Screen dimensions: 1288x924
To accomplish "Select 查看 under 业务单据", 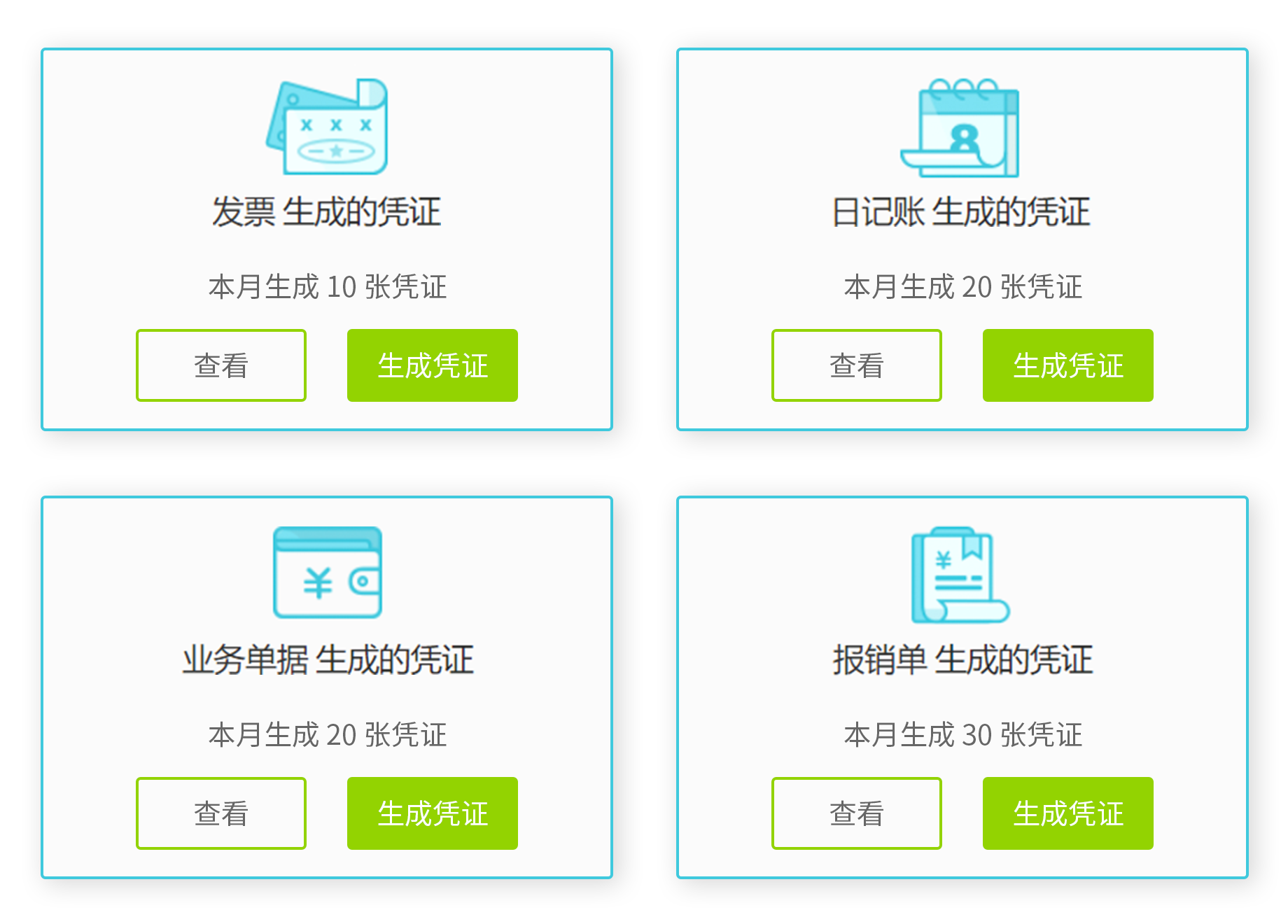I will coord(221,813).
